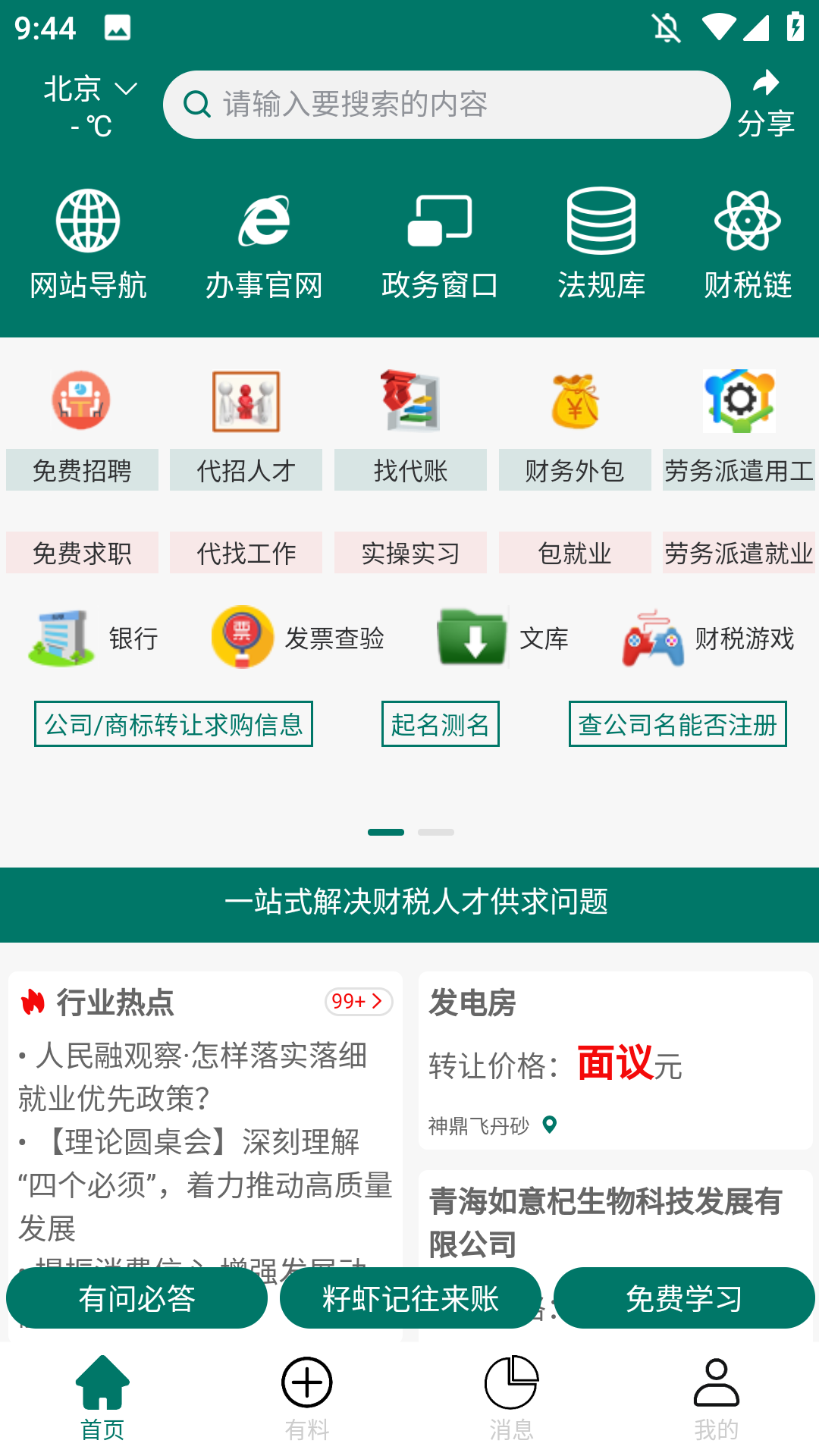This screenshot has height=1456, width=819.
Task: Tap the 有问必答 button
Action: (x=136, y=1298)
